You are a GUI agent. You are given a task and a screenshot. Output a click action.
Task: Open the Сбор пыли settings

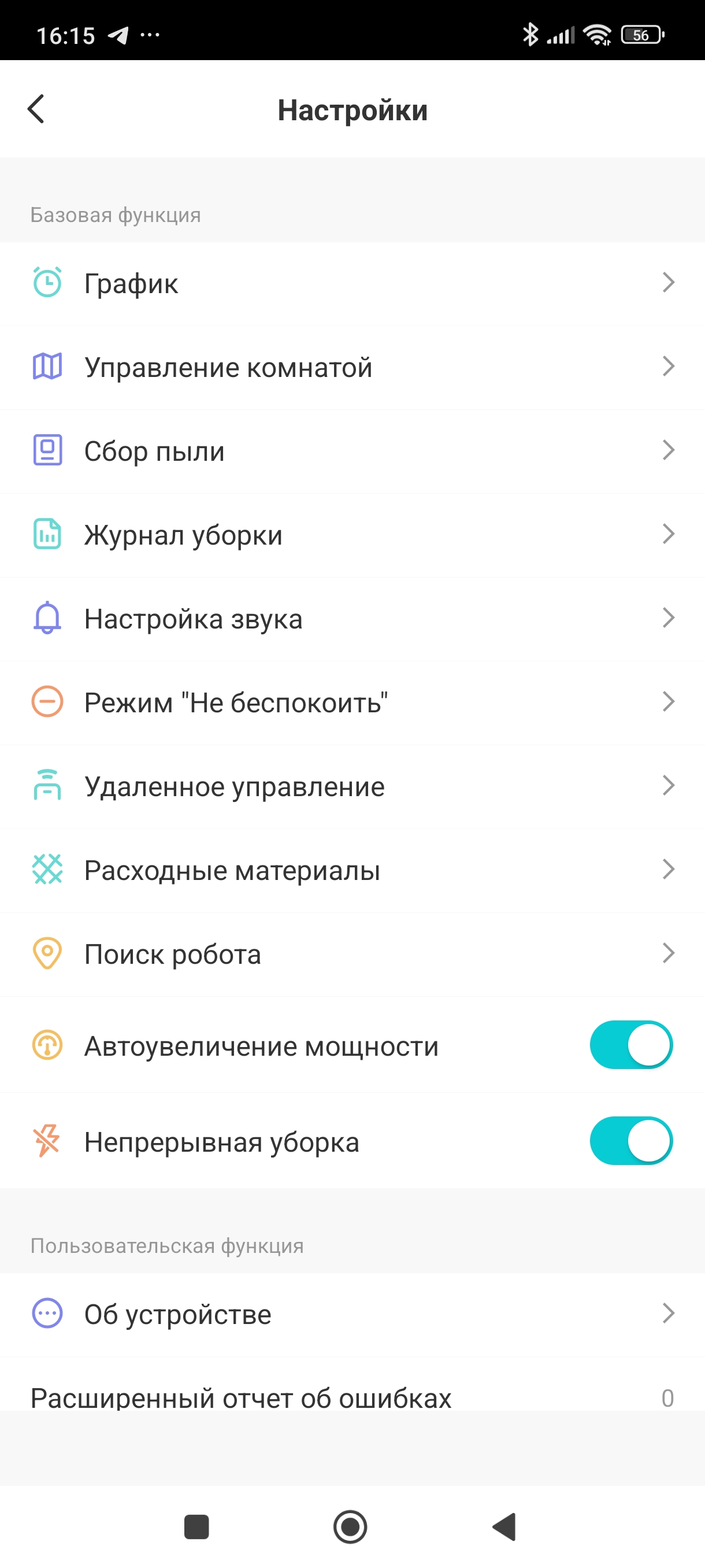pos(352,451)
